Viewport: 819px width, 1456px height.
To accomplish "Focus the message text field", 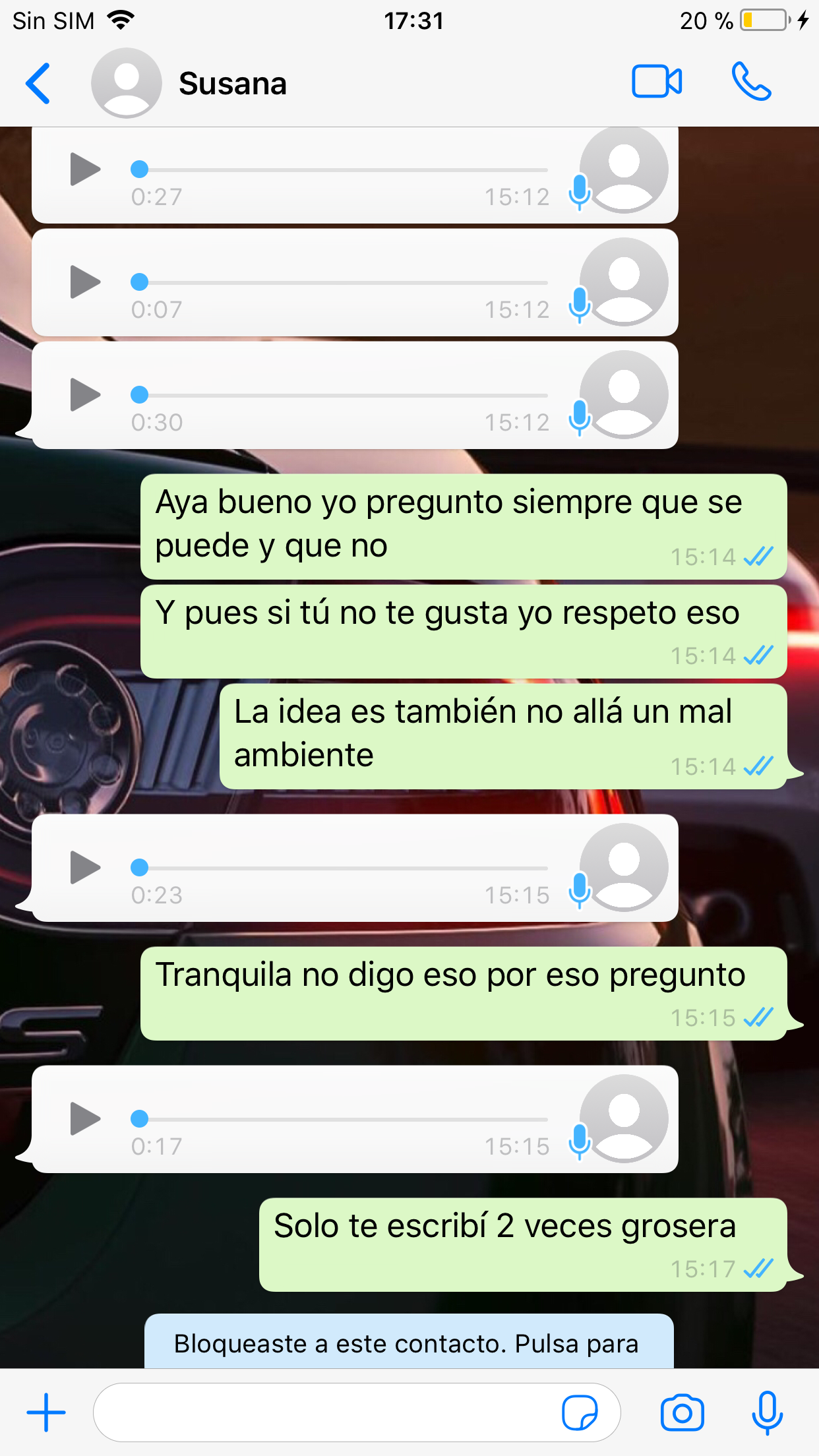I will click(x=323, y=1412).
